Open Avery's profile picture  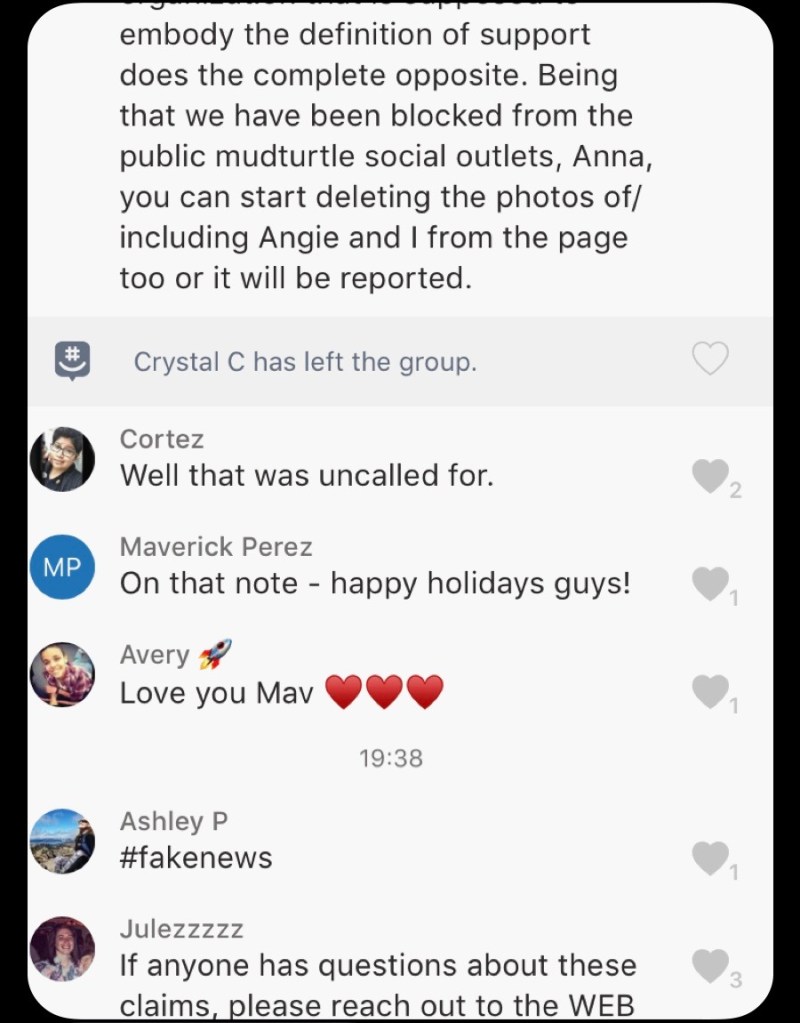tap(62, 675)
